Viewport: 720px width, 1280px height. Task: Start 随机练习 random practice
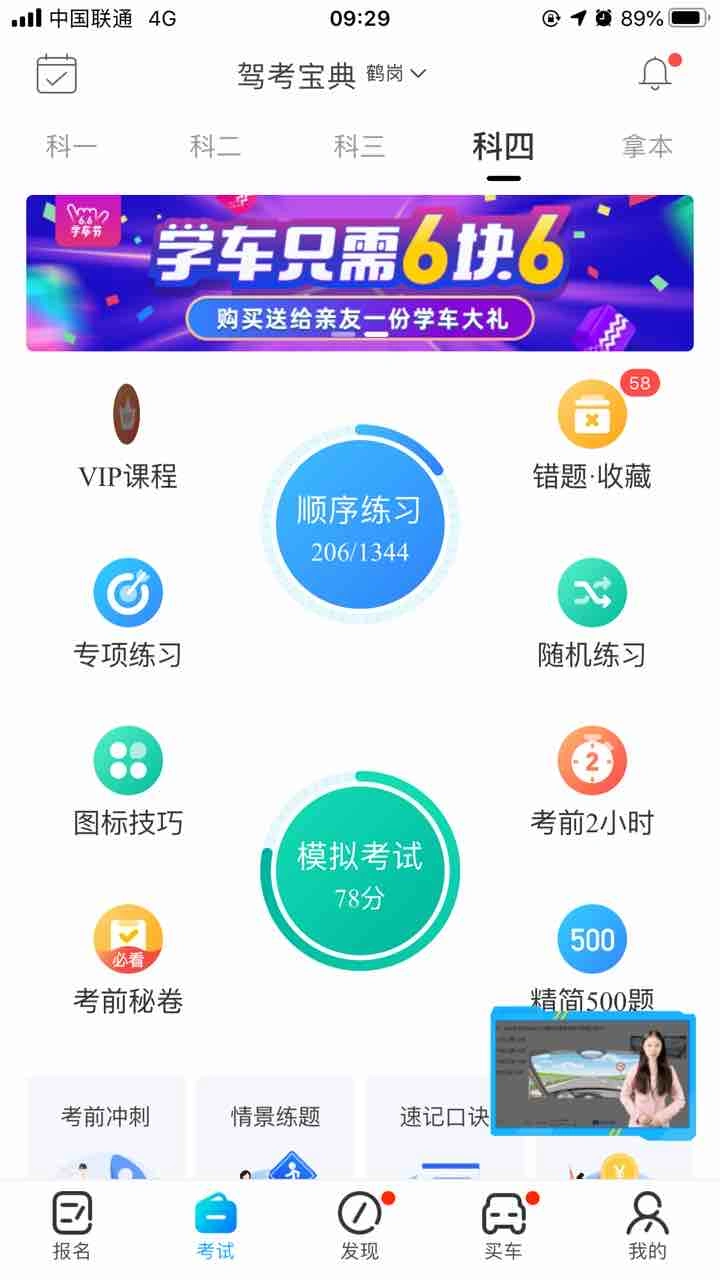(x=592, y=612)
